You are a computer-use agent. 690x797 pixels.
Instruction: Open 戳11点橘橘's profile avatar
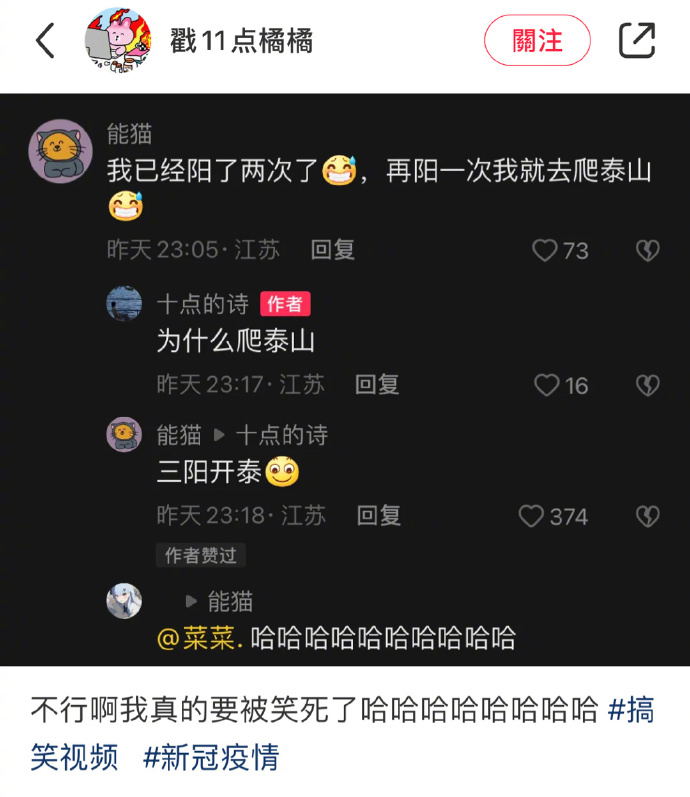point(118,41)
